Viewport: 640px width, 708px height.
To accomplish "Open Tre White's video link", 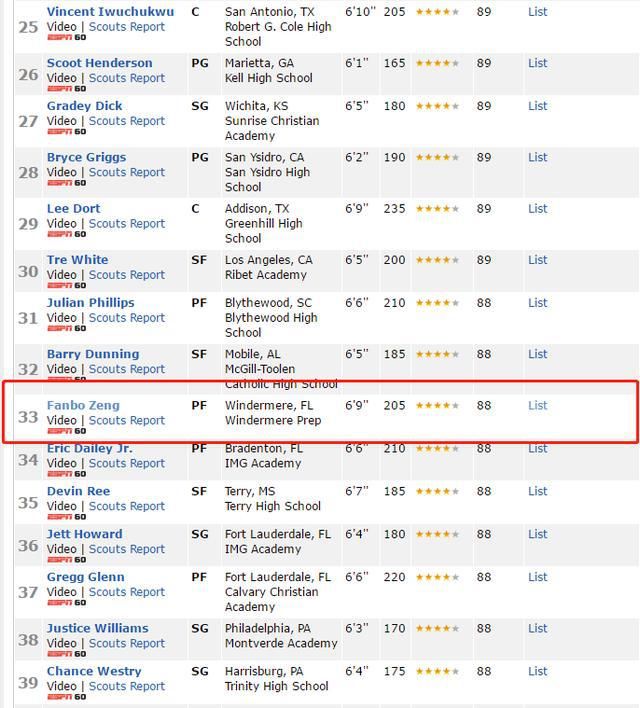I will click(61, 275).
